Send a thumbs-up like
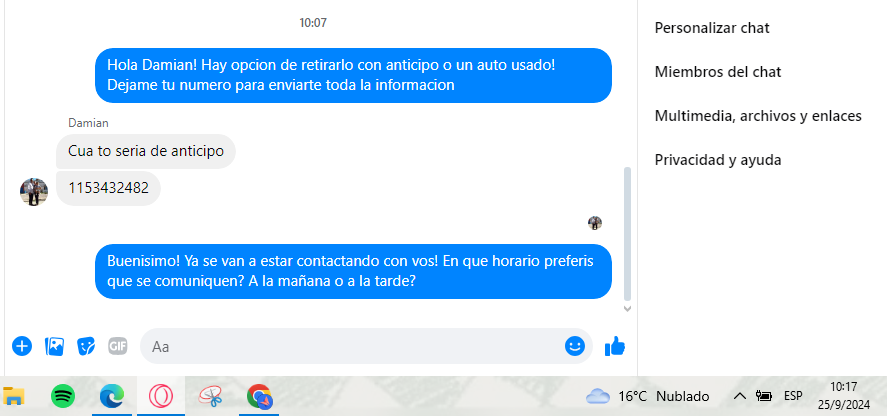 (615, 346)
